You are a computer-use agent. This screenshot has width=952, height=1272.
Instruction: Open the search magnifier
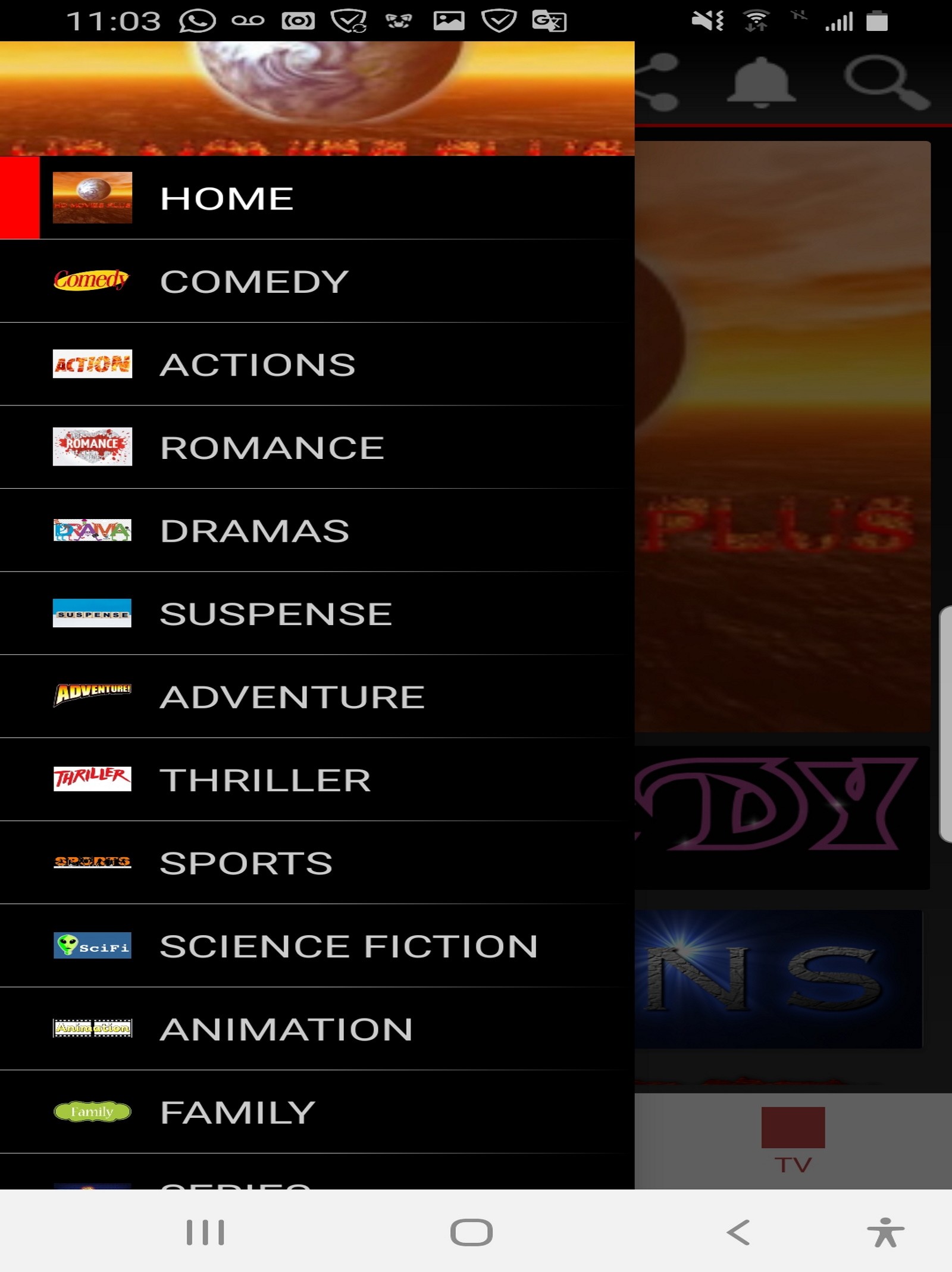[x=884, y=82]
